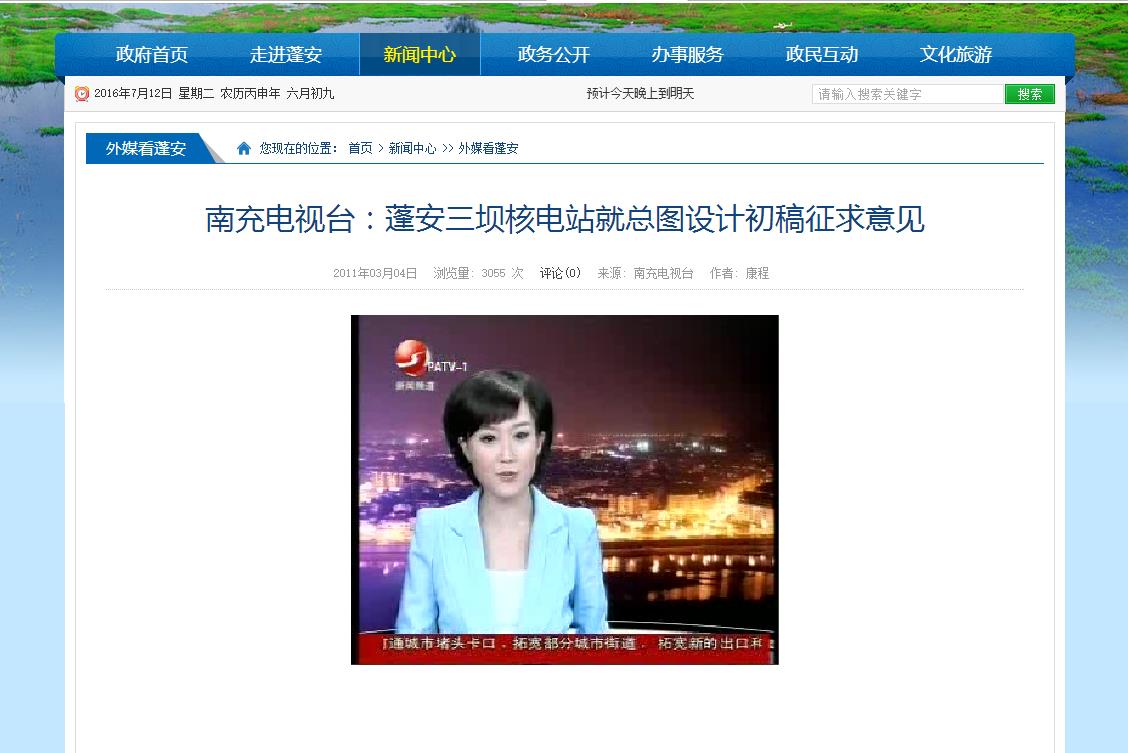Open the 新闻中心 breadcrumb link
Image resolution: width=1128 pixels, height=753 pixels.
(x=412, y=148)
